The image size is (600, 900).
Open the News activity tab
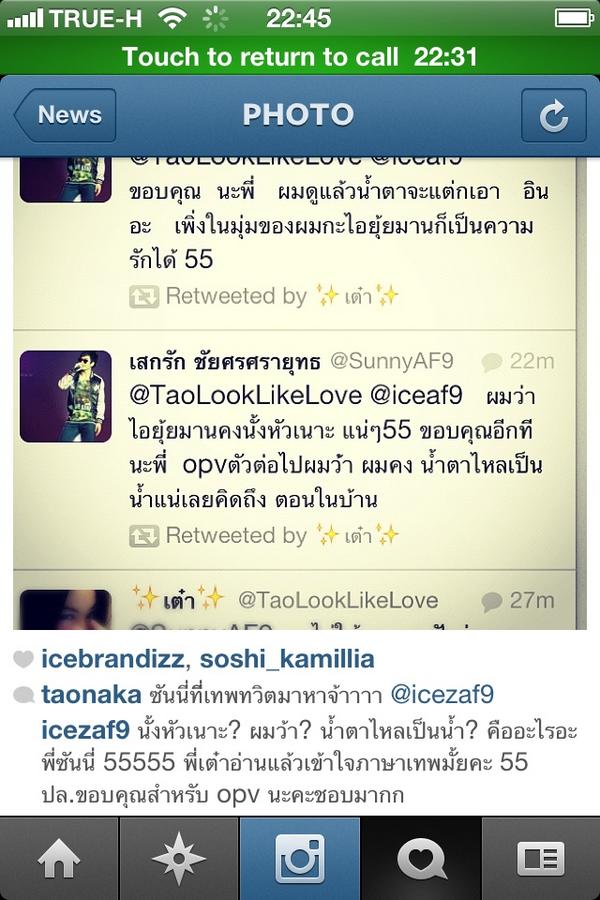point(420,858)
